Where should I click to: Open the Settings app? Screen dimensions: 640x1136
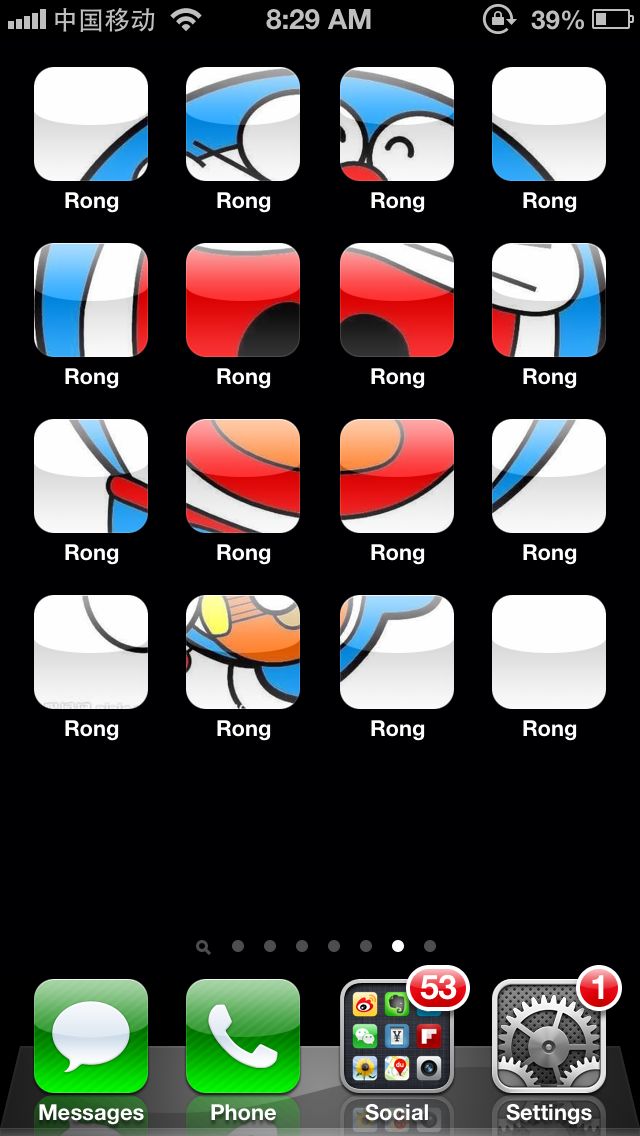tap(549, 1036)
